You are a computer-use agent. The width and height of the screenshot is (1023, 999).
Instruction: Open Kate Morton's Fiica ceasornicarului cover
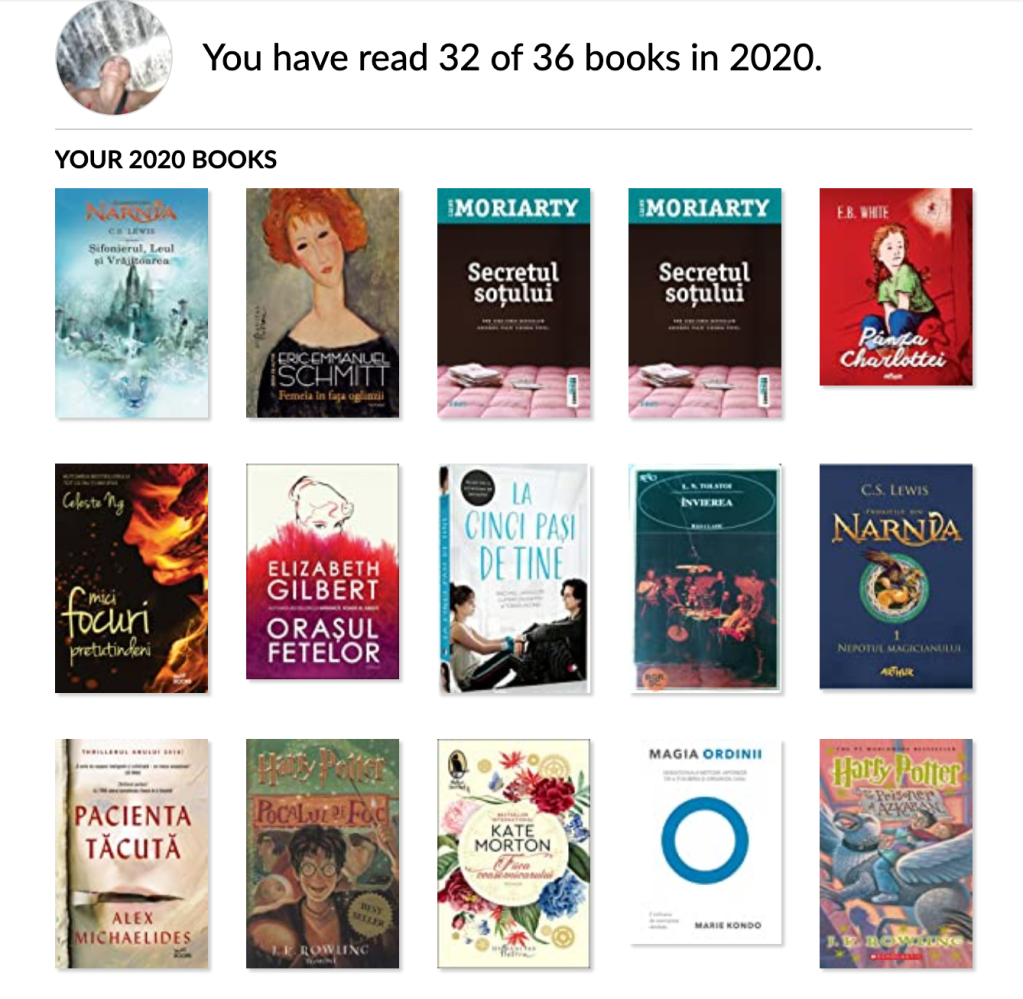click(x=513, y=853)
